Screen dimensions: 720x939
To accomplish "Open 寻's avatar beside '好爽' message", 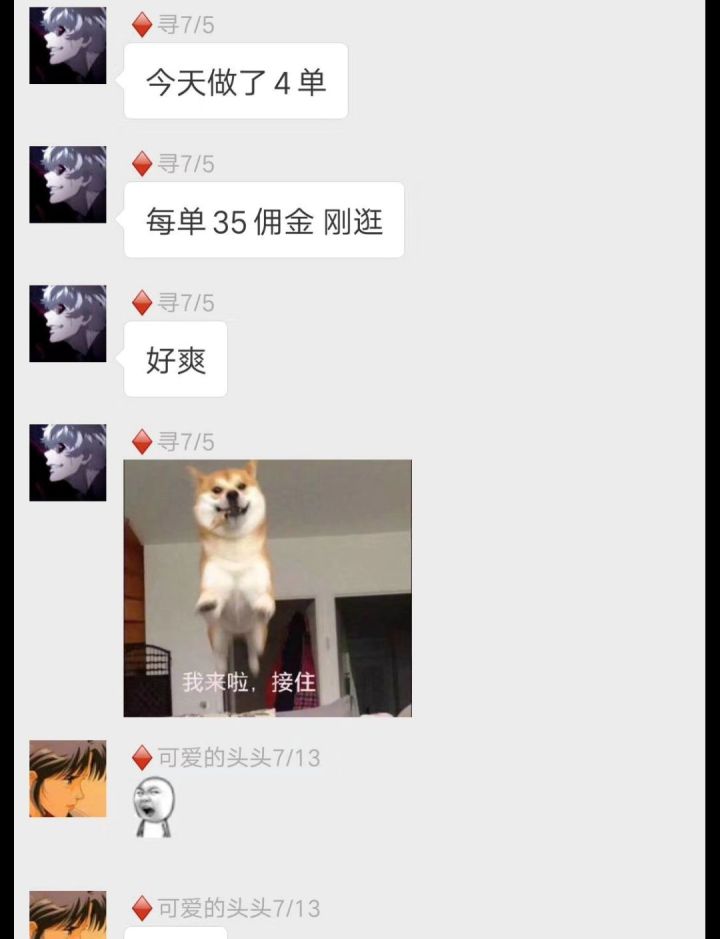I will pyautogui.click(x=67, y=323).
